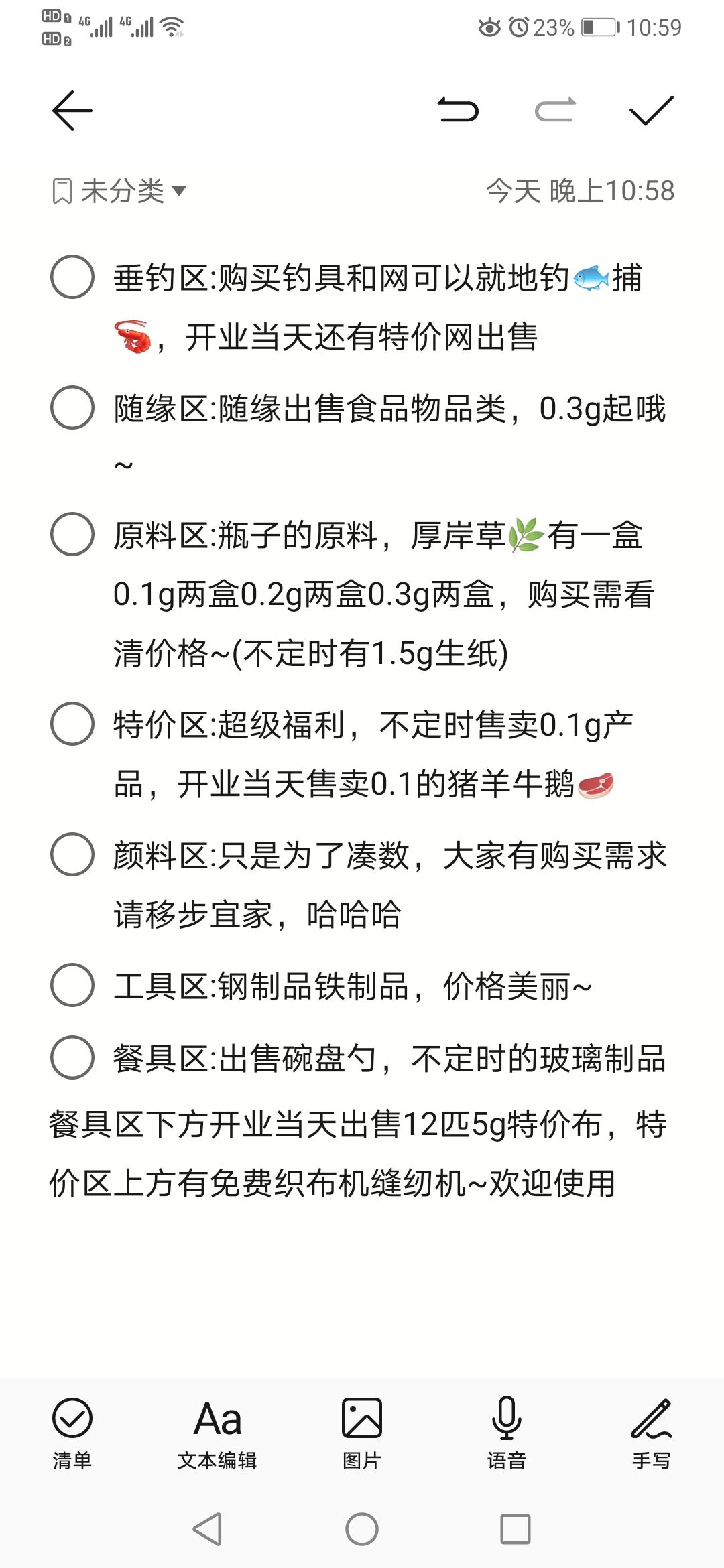Check off the 颜料区 item

(72, 854)
